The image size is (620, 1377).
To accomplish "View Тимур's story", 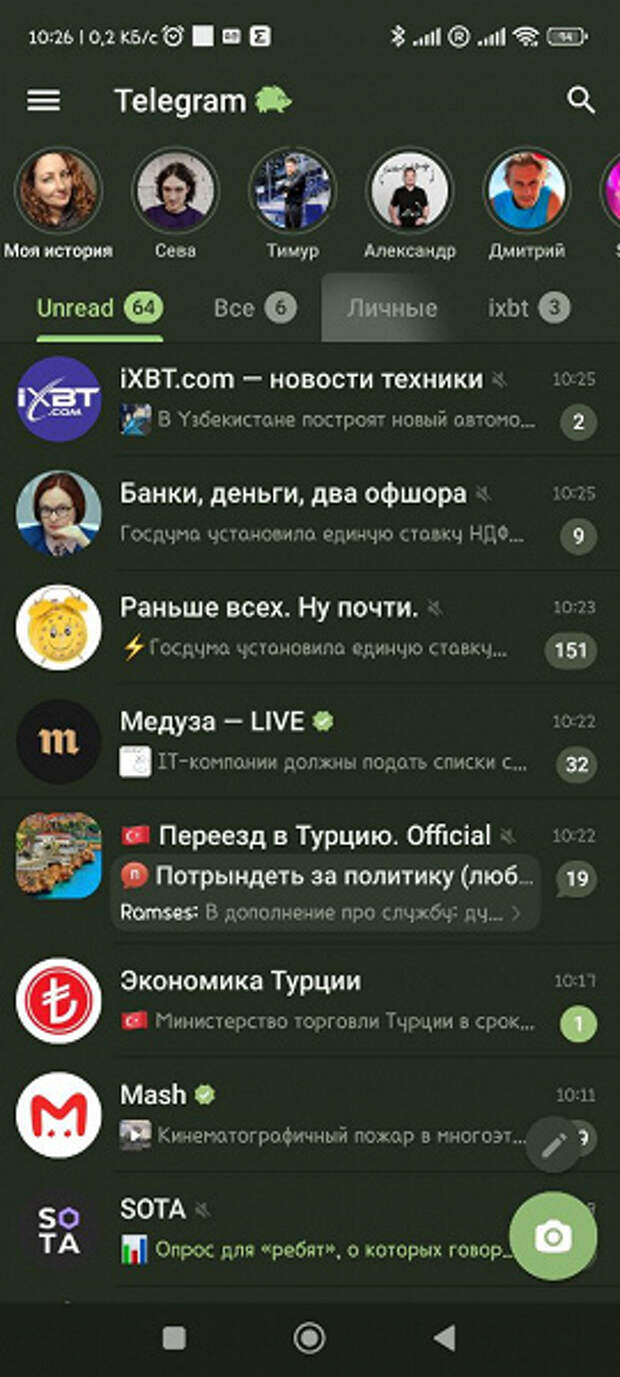I will tap(292, 191).
